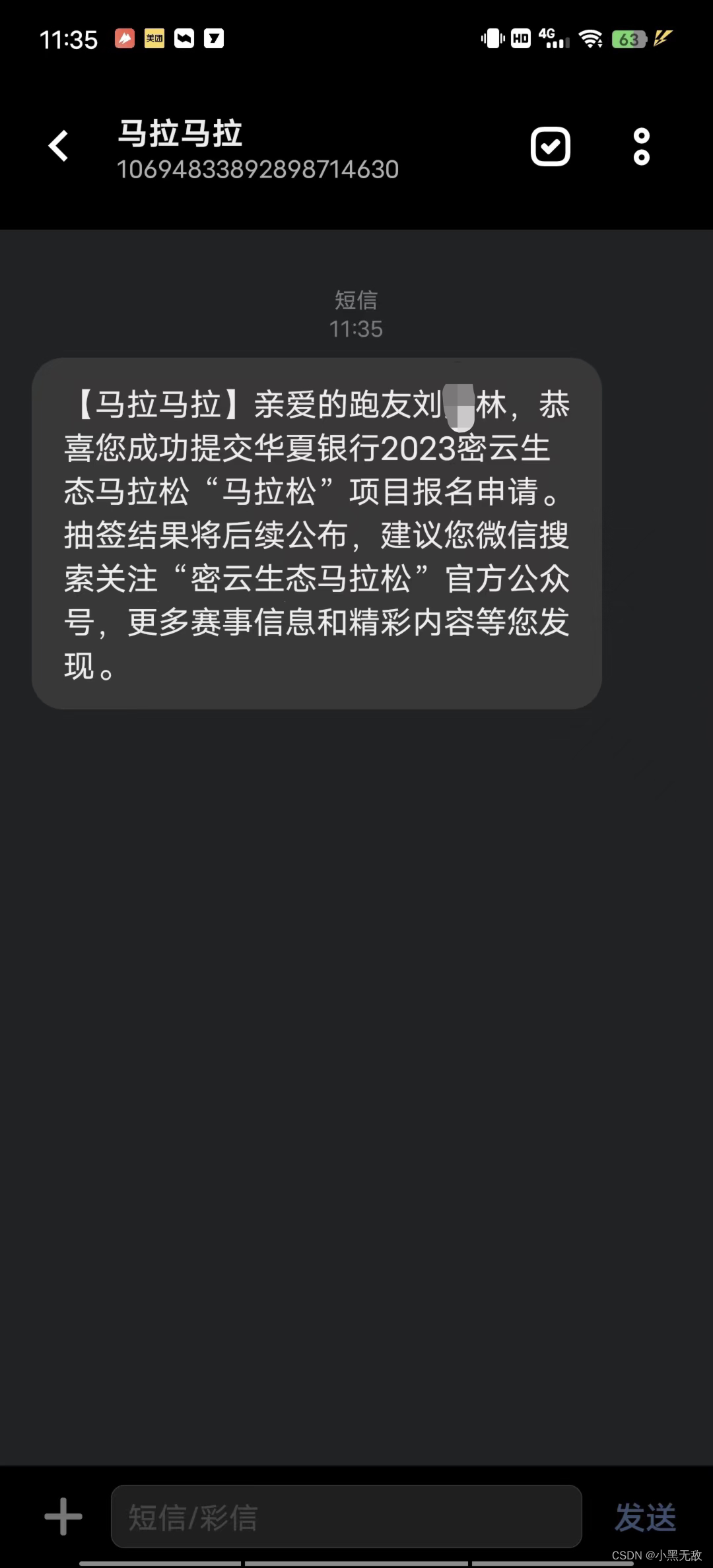
Task: Tap the HD VoLTE status icon
Action: pos(519,38)
